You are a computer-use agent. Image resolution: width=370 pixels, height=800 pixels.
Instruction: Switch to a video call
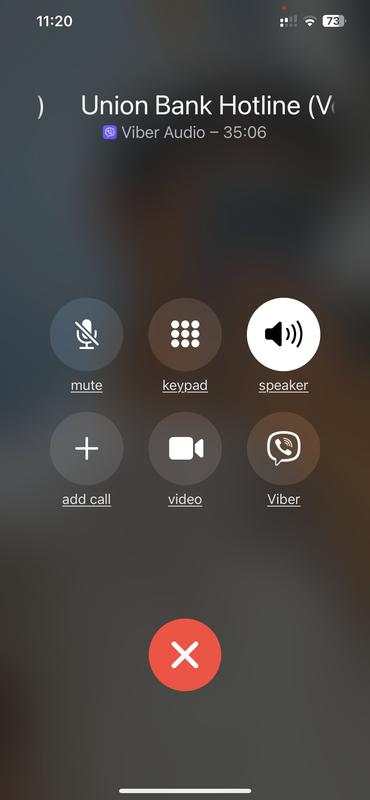click(x=185, y=448)
